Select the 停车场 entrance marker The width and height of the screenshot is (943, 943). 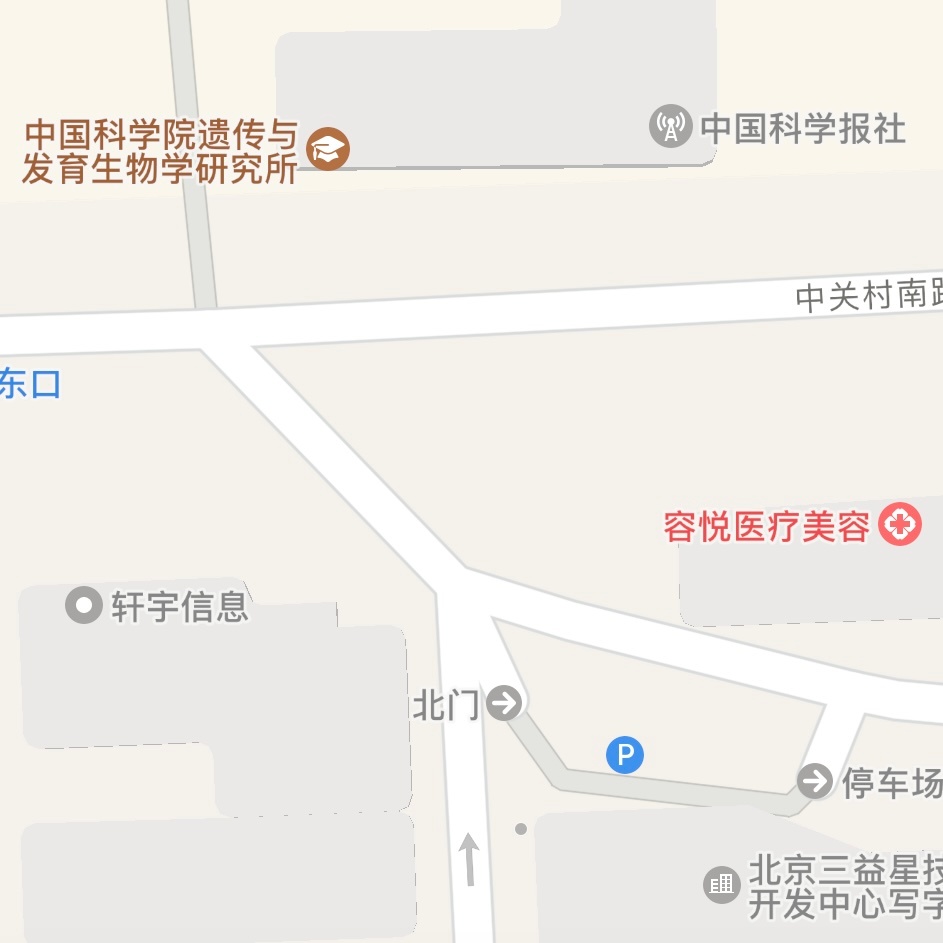point(816,780)
